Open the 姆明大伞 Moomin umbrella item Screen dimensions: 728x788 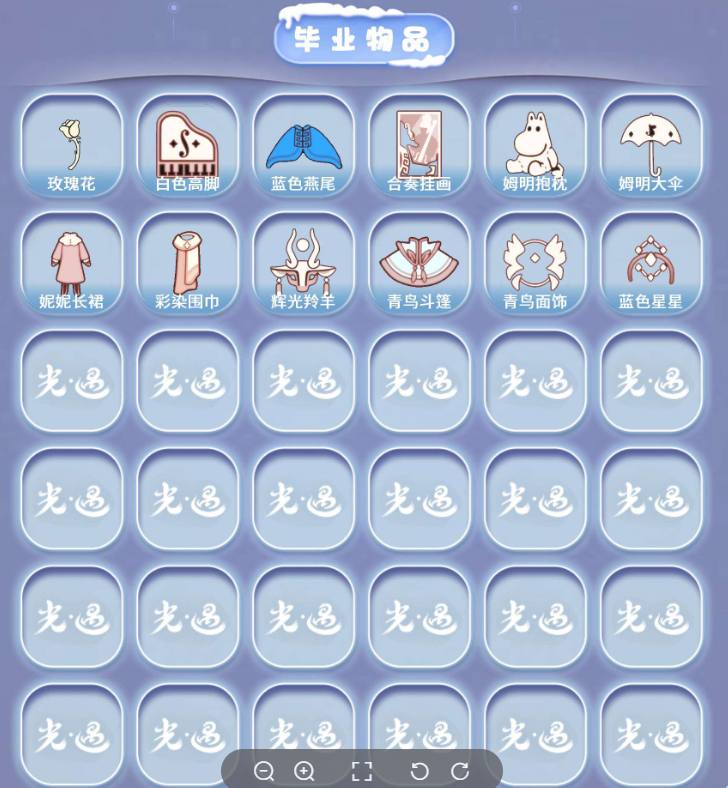[x=651, y=140]
